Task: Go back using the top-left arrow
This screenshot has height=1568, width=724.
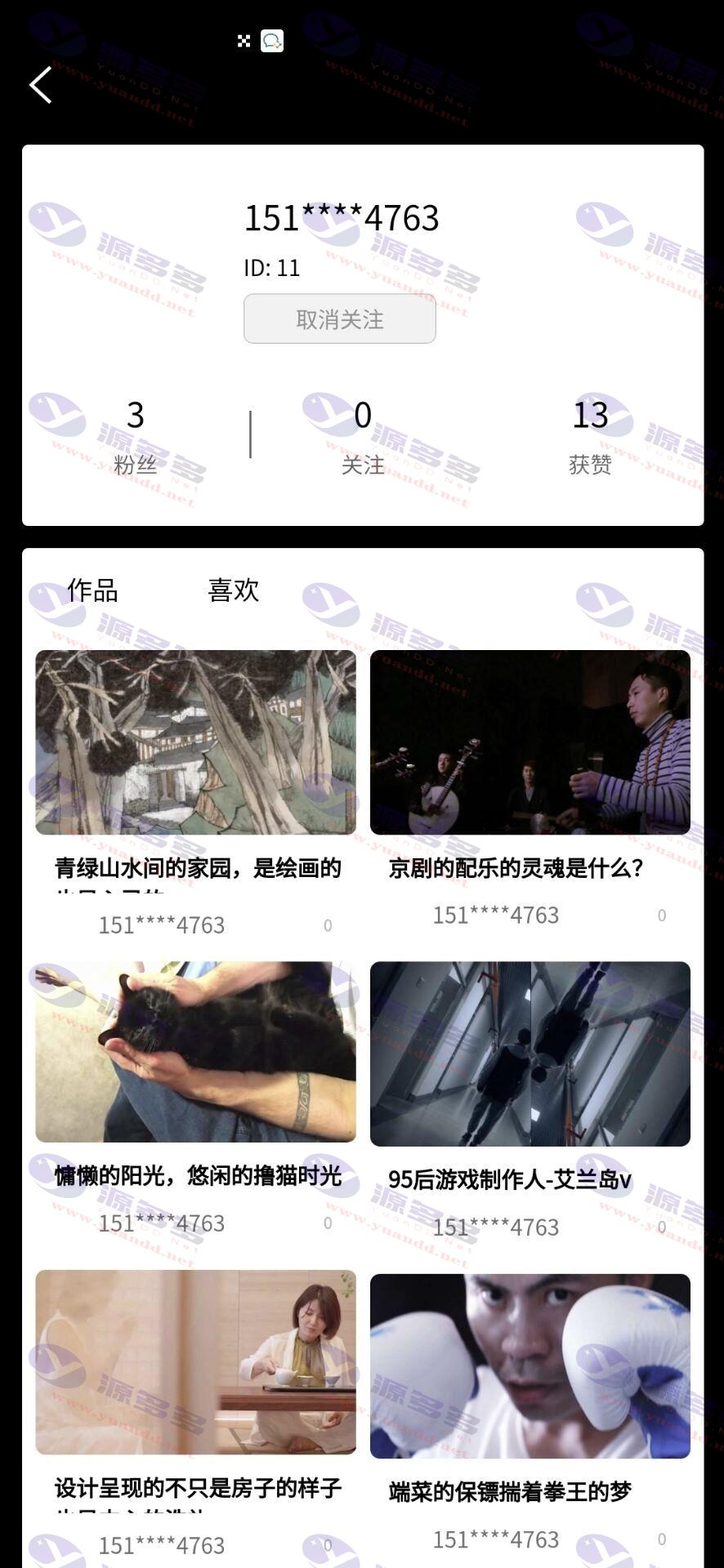Action: coord(41,85)
